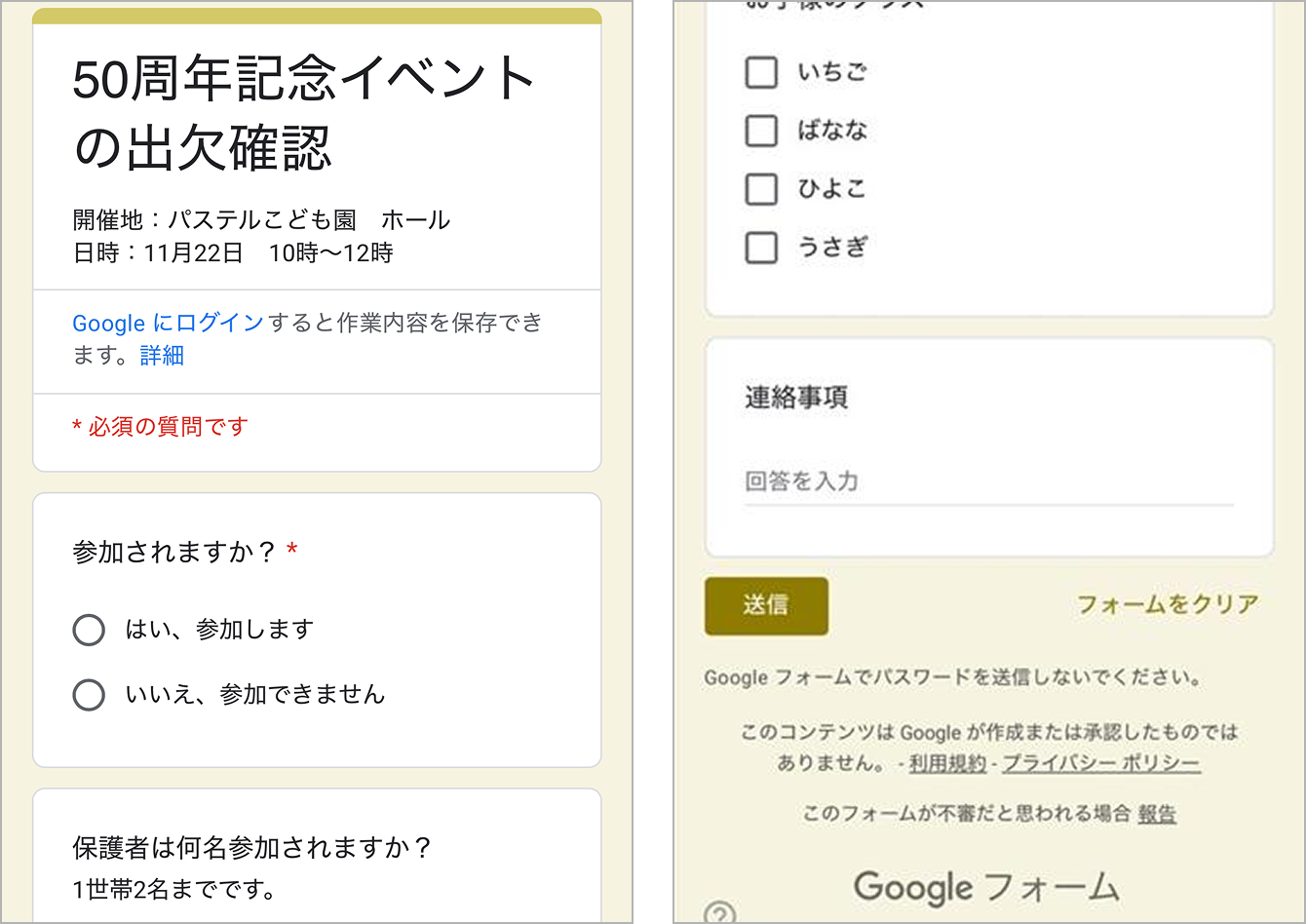Focus the 連絡事項 answer field

point(987,481)
